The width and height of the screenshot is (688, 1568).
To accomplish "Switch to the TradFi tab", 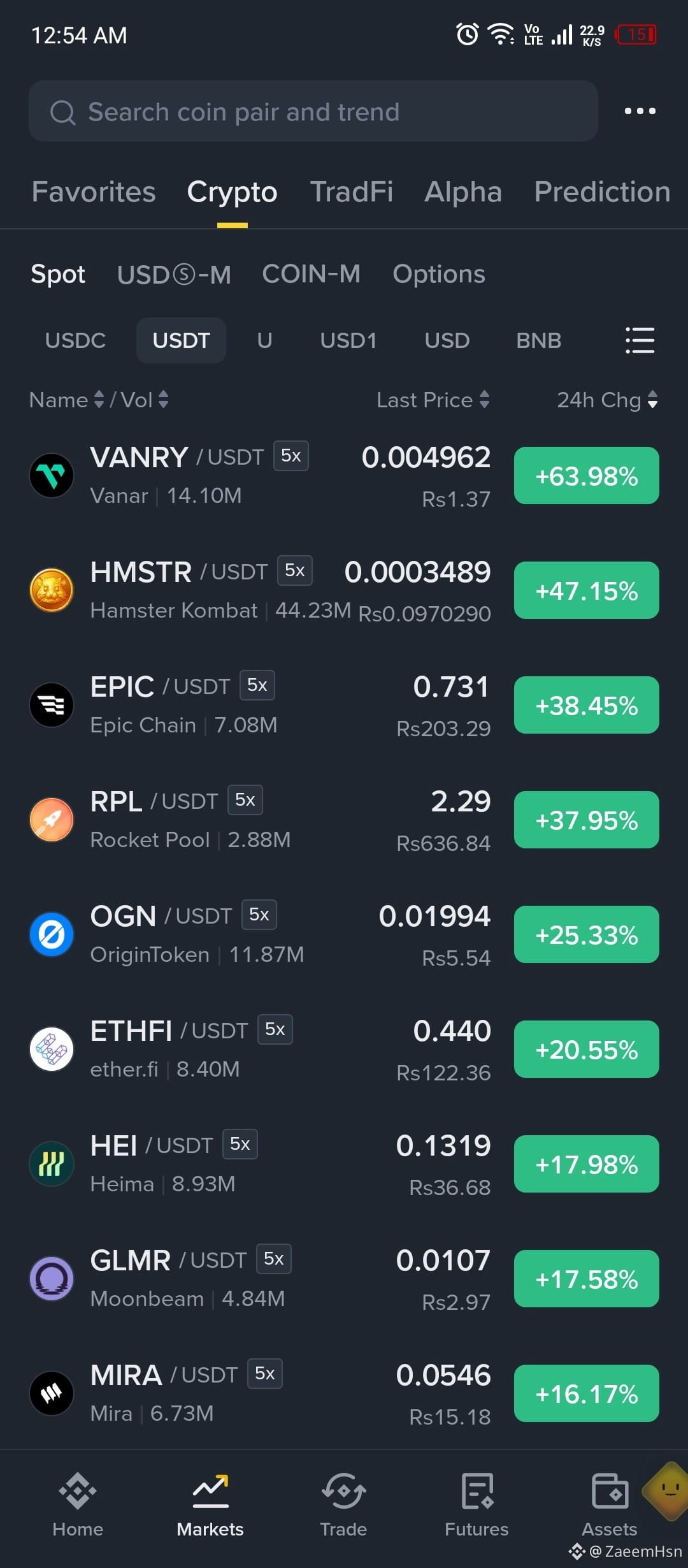I will click(351, 192).
